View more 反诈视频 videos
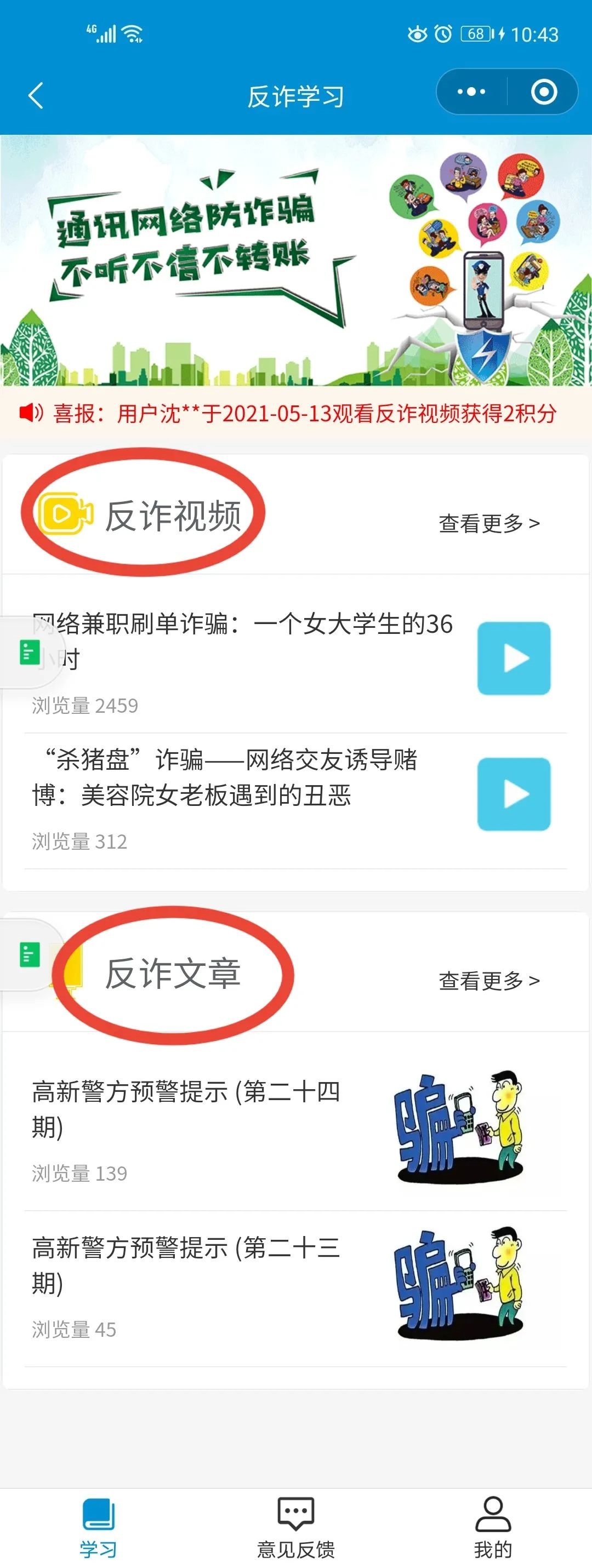The height and width of the screenshot is (1568, 592). (488, 523)
